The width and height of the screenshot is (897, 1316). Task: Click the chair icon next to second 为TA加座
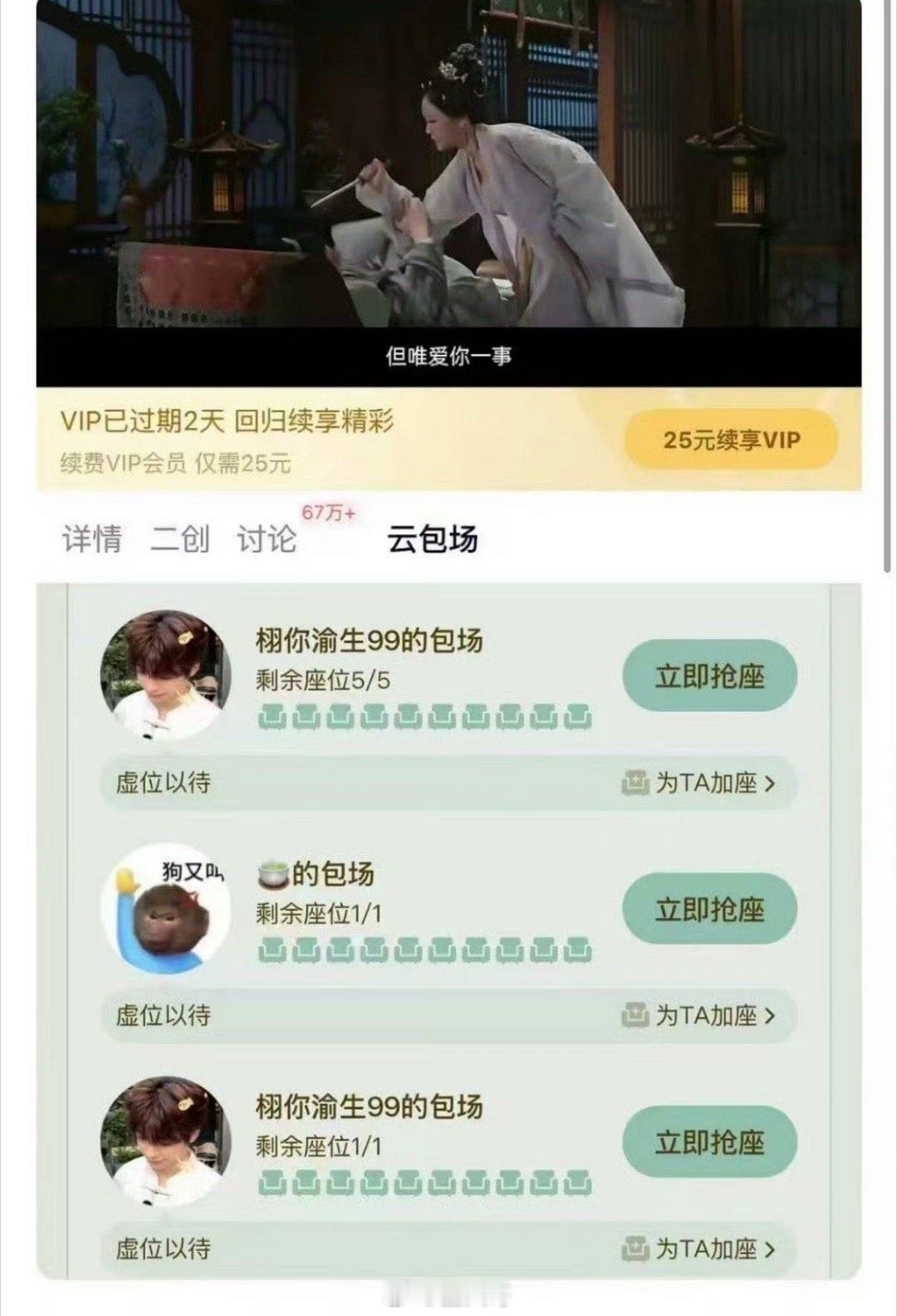coord(635,1014)
